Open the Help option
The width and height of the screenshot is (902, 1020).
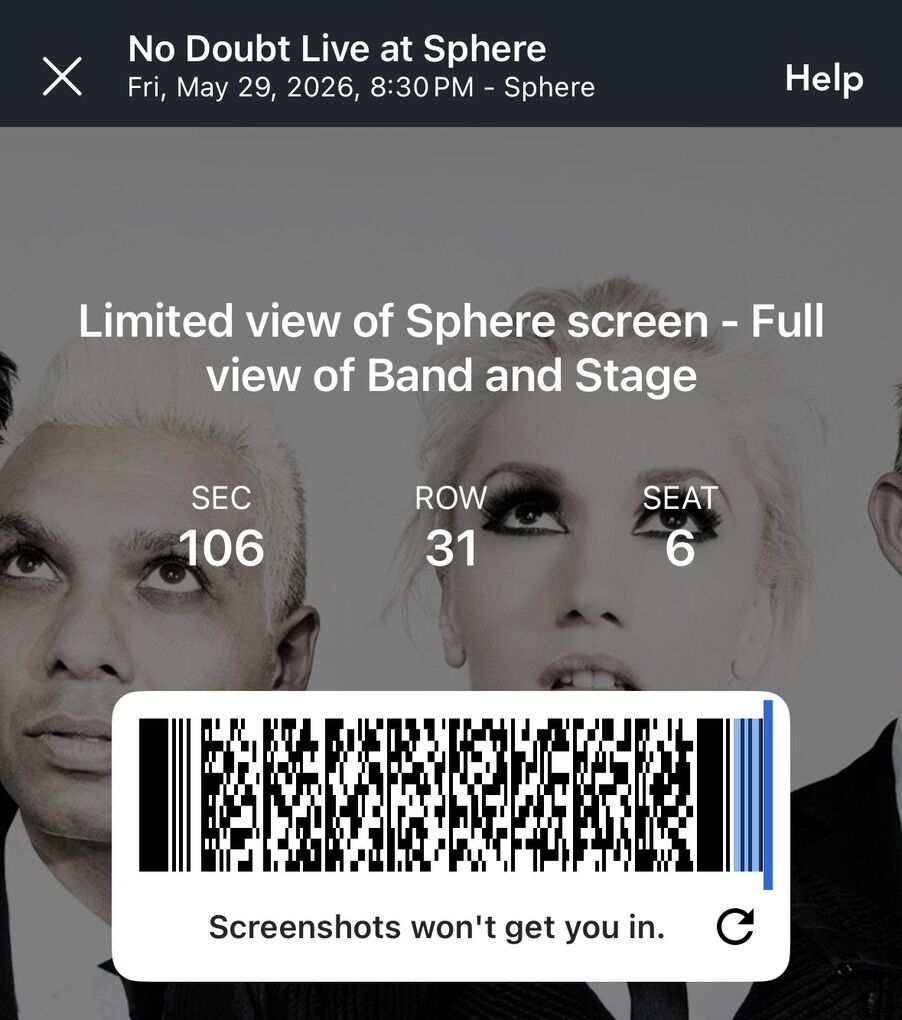click(823, 78)
